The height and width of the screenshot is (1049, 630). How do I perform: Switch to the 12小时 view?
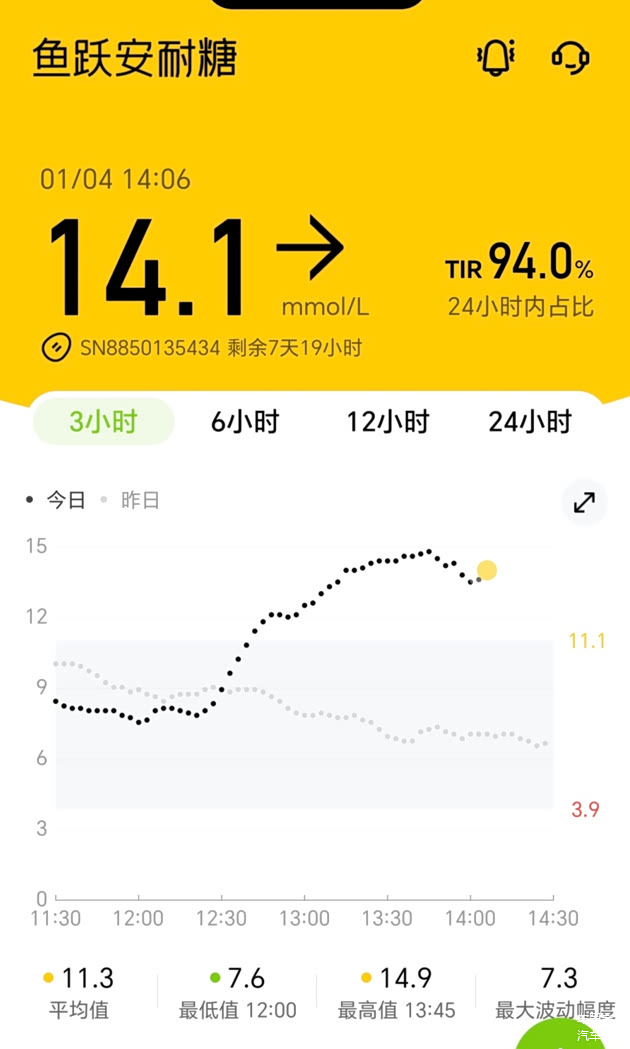coord(387,421)
